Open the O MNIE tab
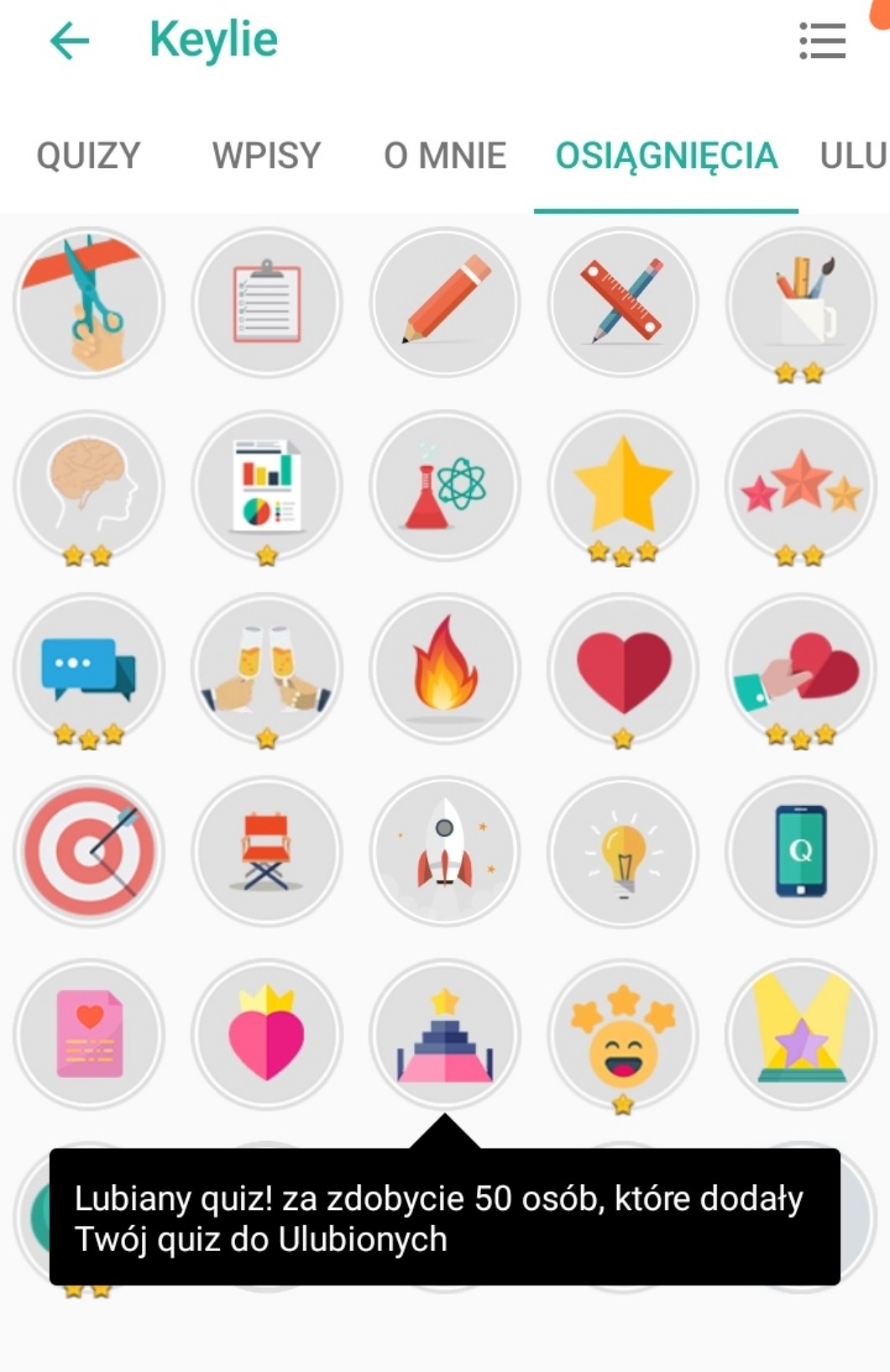 pos(445,155)
